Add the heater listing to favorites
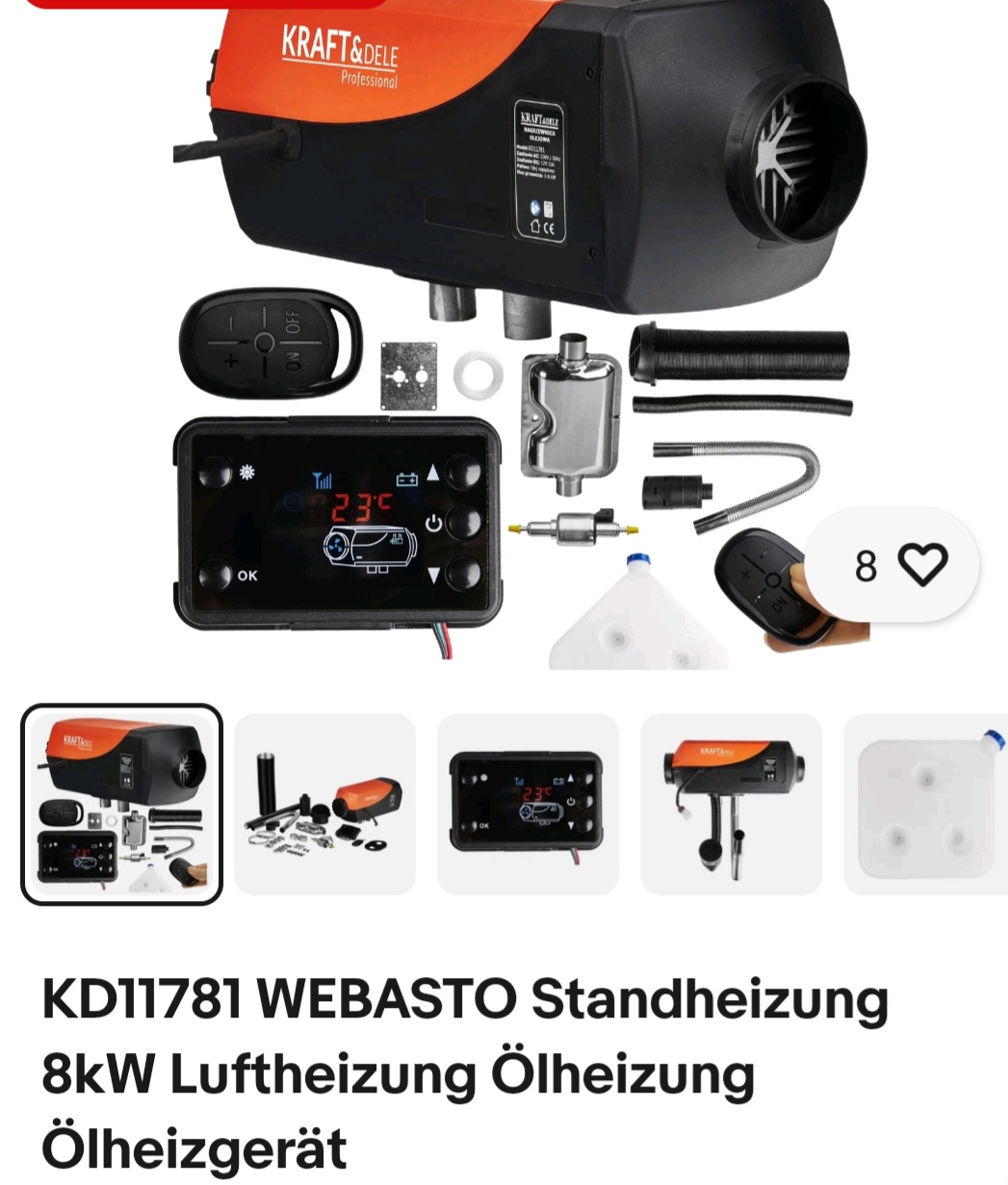This screenshot has height=1185, width=1008. click(892, 565)
